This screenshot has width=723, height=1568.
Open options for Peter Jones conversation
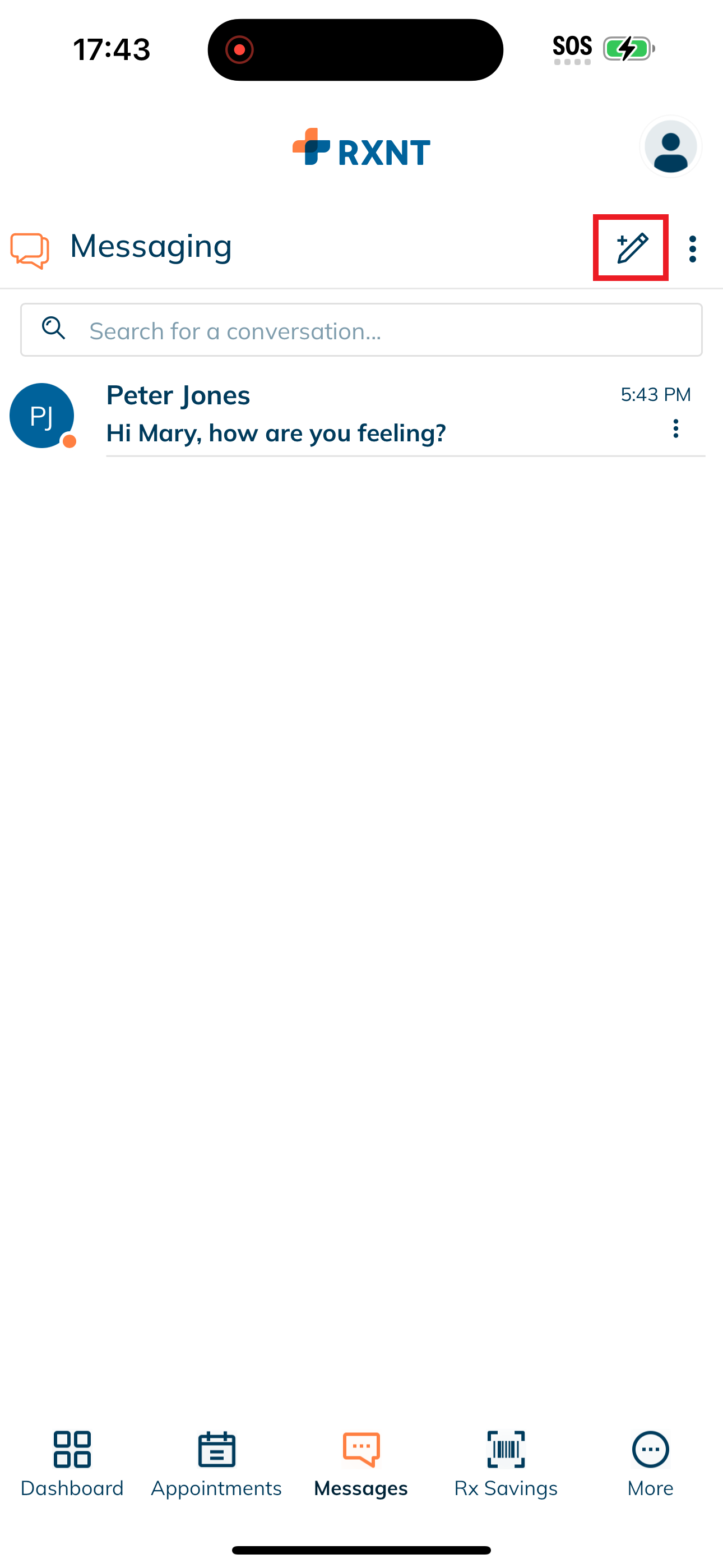click(675, 428)
